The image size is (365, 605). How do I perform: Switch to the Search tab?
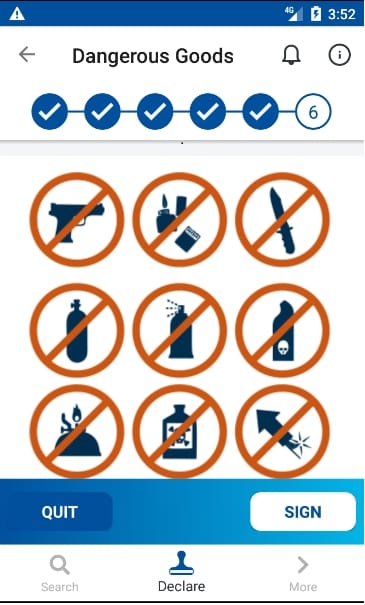[x=60, y=573]
